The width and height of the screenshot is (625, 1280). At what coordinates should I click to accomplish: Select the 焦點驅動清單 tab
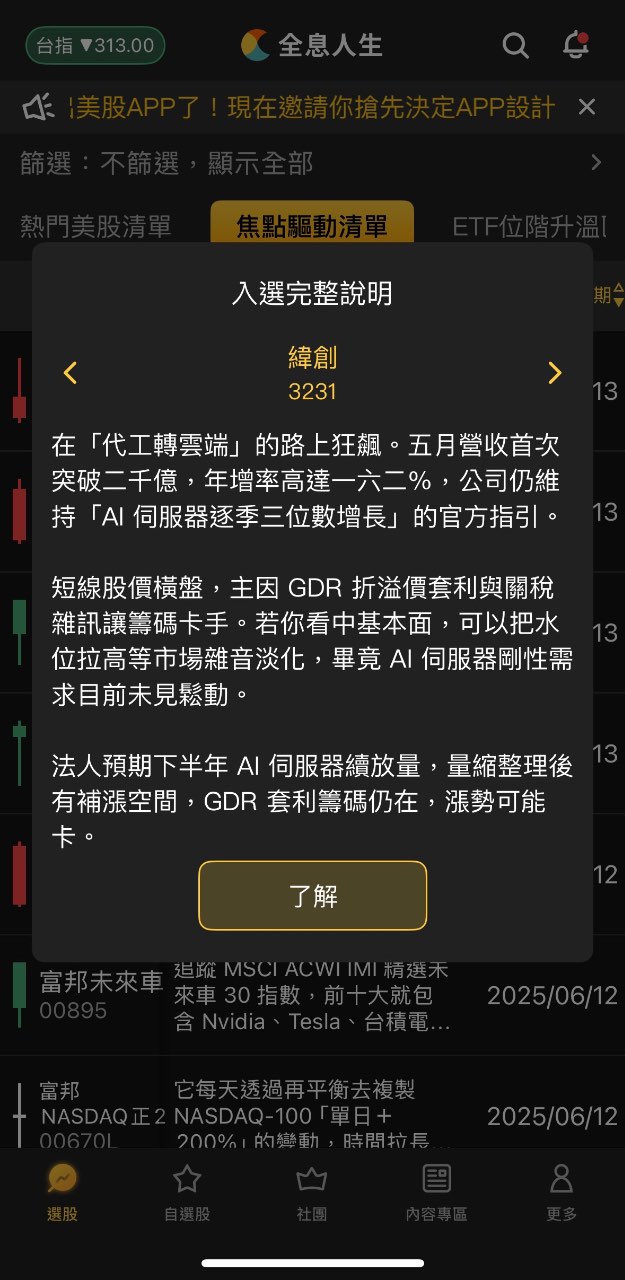[311, 226]
